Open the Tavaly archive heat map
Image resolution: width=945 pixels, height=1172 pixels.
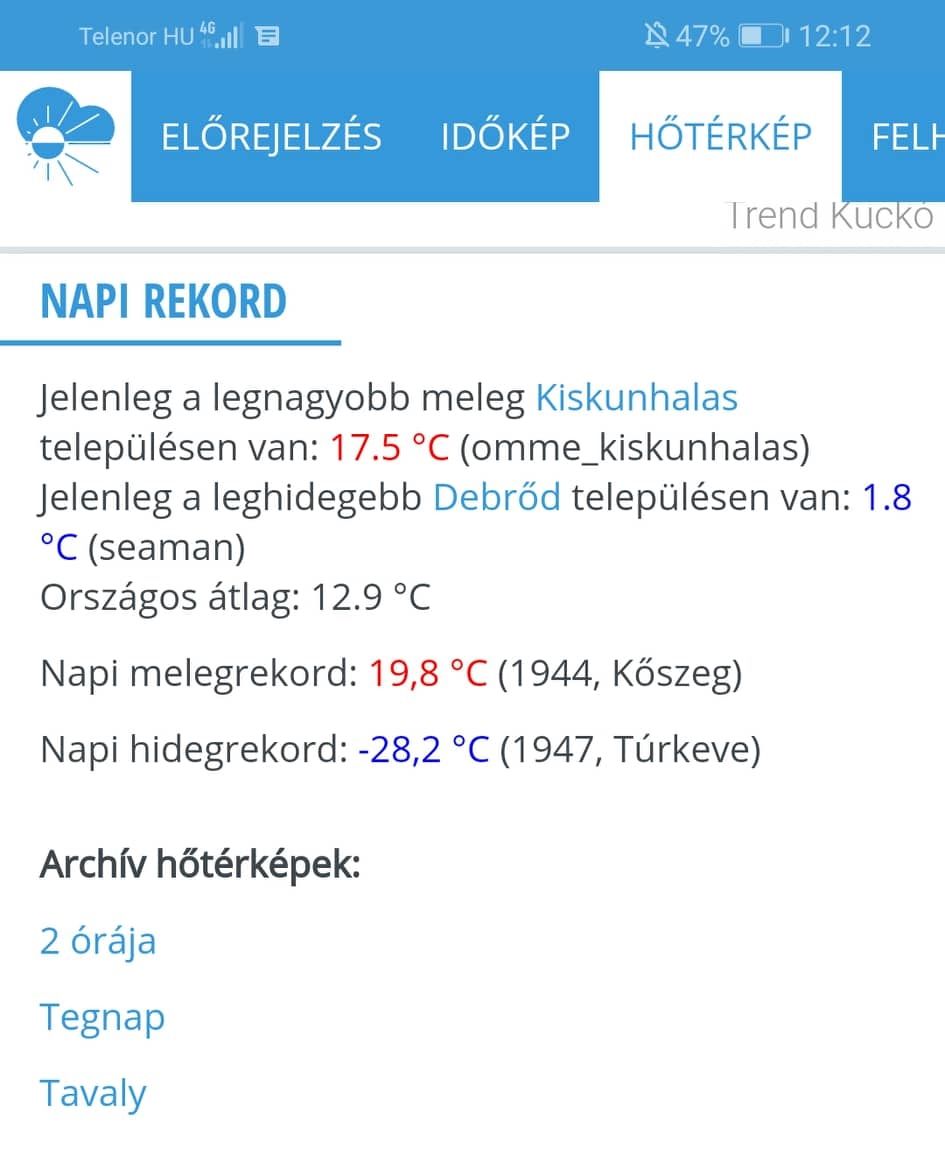click(93, 1093)
